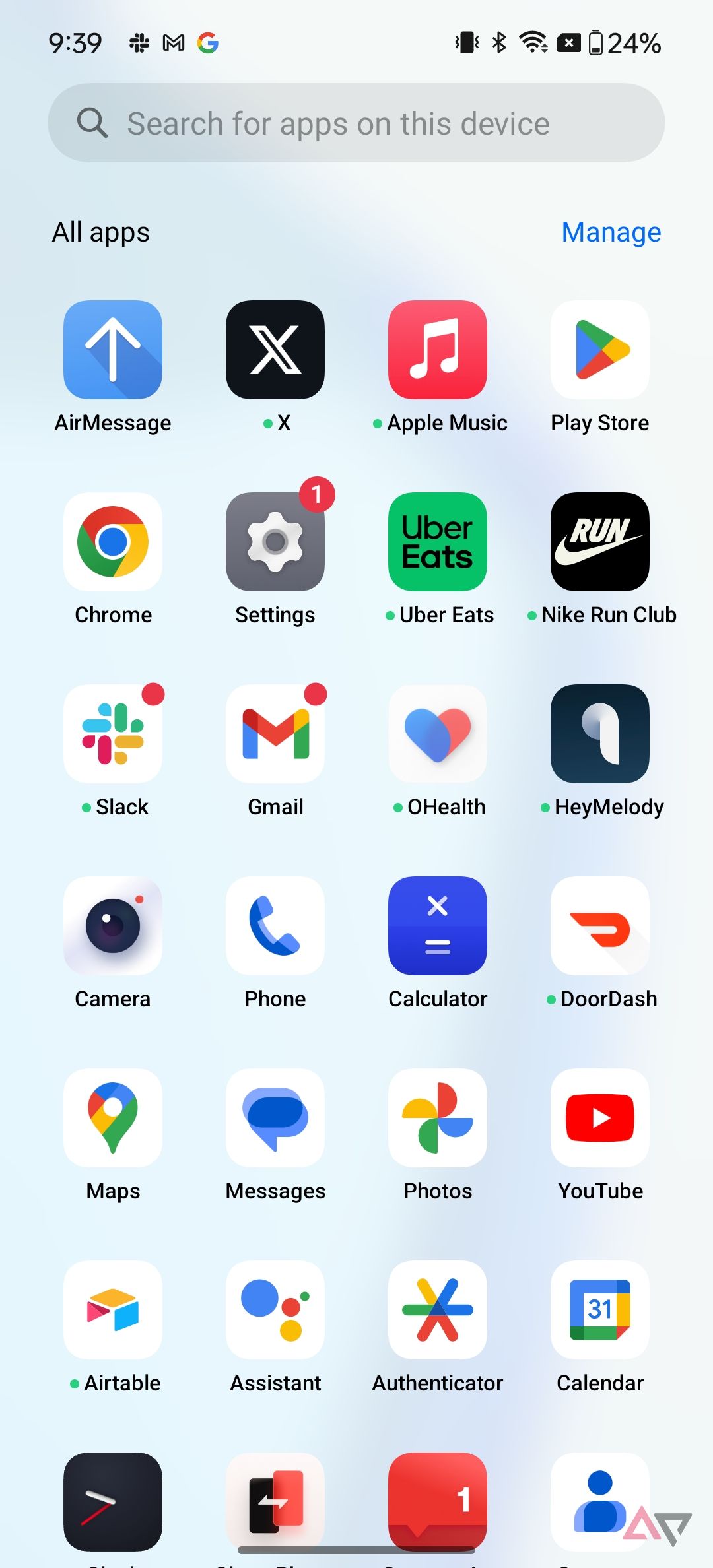The height and width of the screenshot is (1568, 713).
Task: Open Slack app
Action: pyautogui.click(x=113, y=735)
